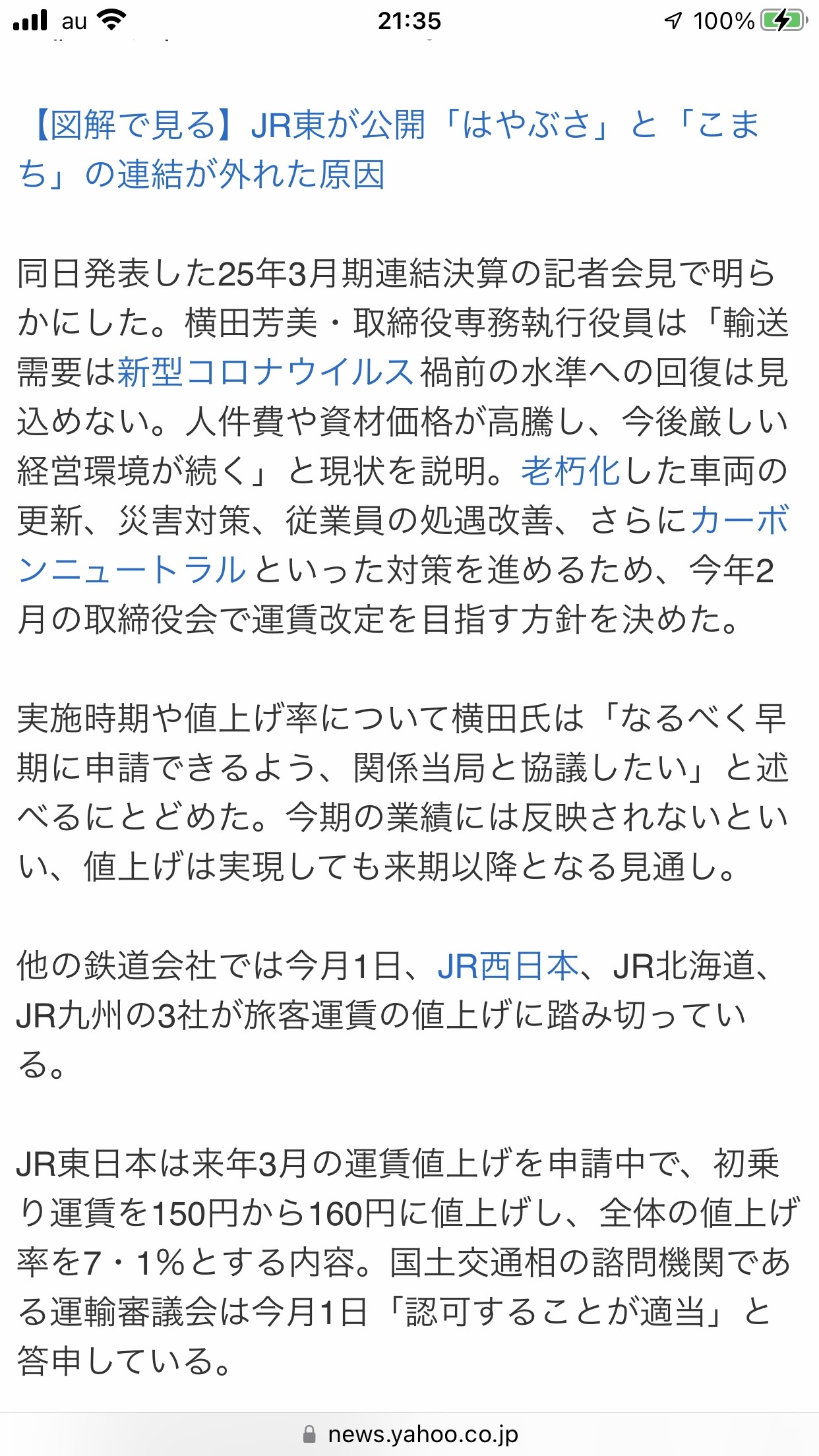This screenshot has width=819, height=1456.
Task: Follow the JR西日本 link
Action: pos(508,967)
